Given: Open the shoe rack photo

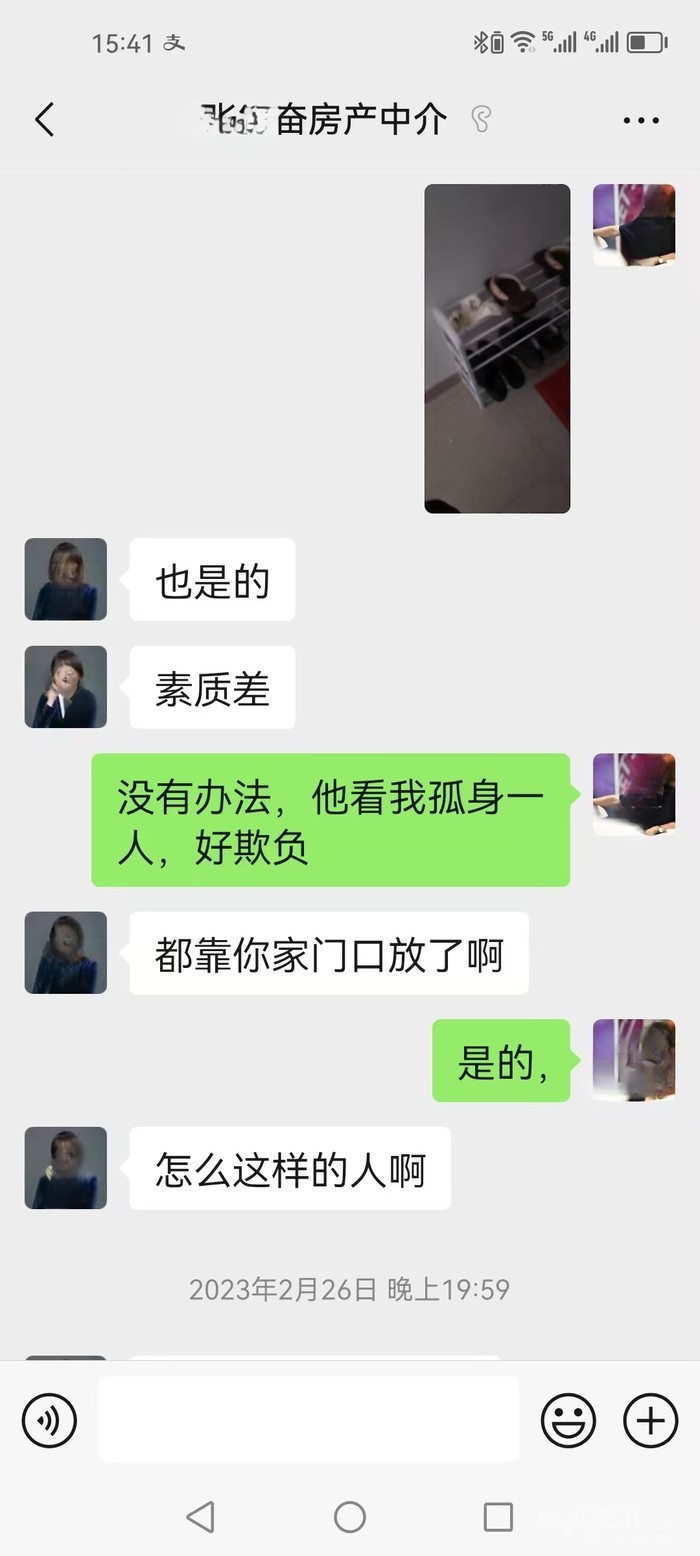Looking at the screenshot, I should (497, 348).
